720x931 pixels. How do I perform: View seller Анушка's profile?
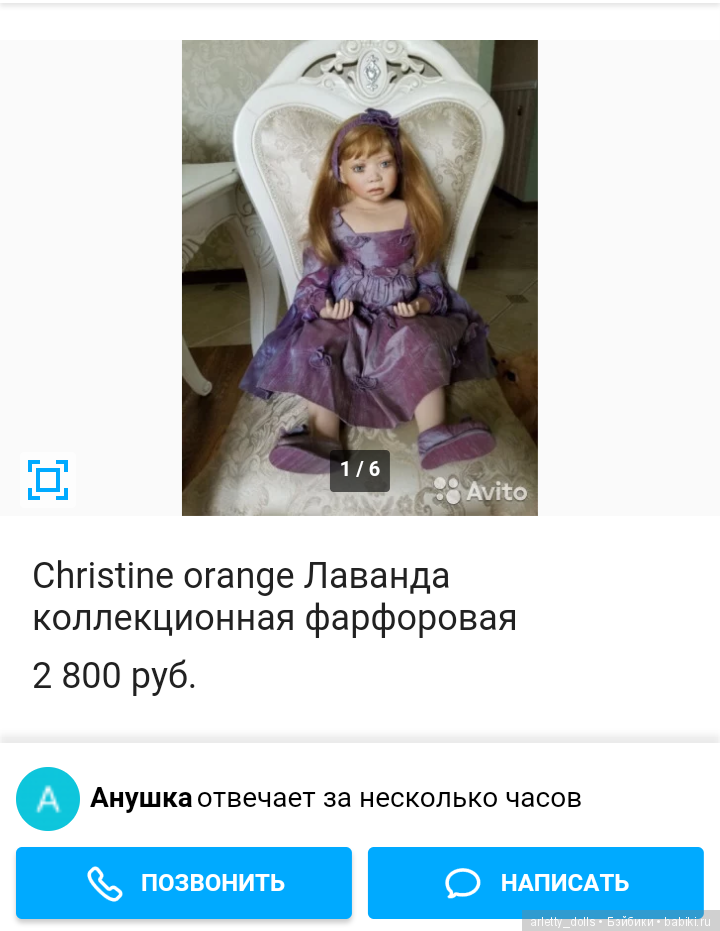point(141,798)
